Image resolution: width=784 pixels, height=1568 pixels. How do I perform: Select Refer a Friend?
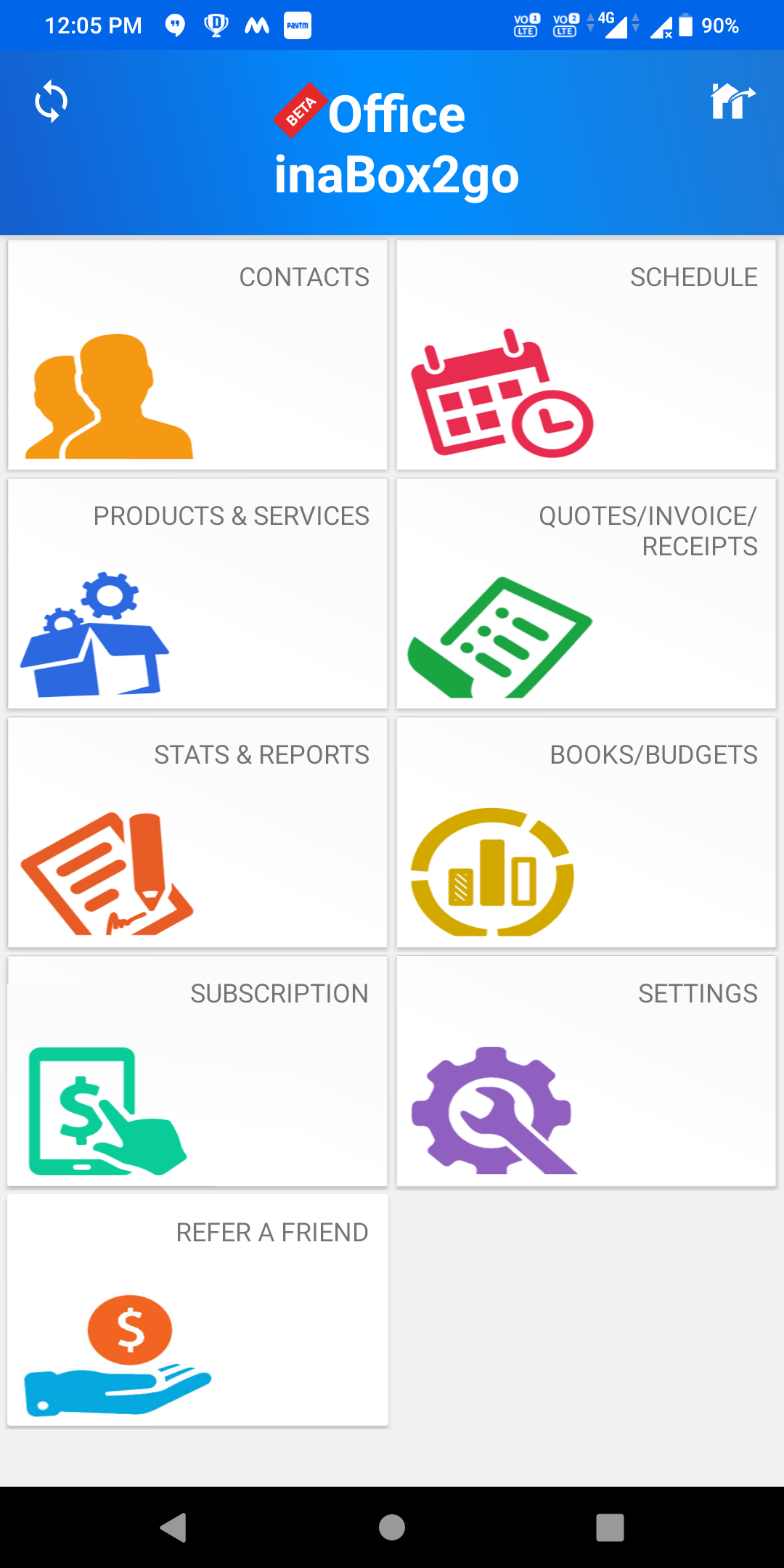(x=197, y=1310)
